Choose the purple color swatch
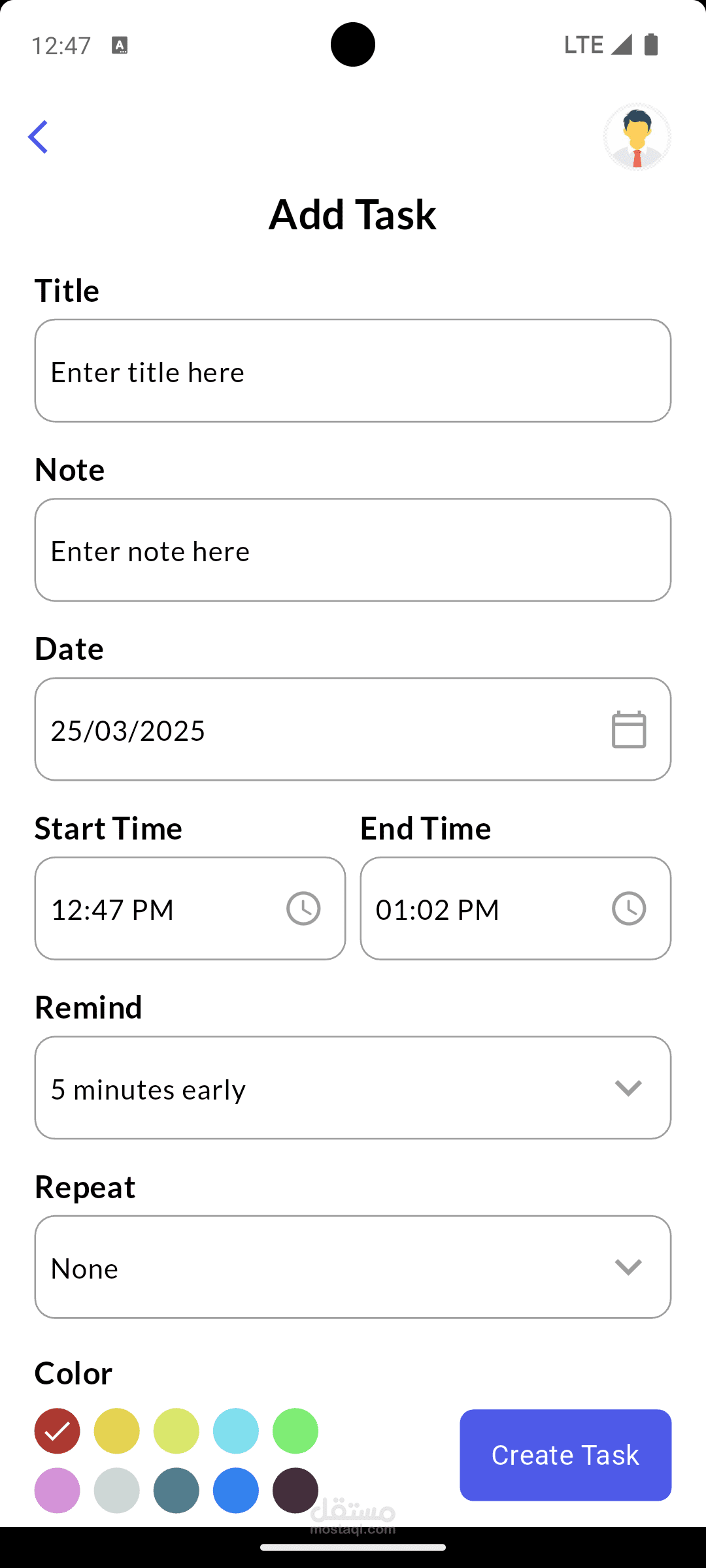 click(58, 1491)
